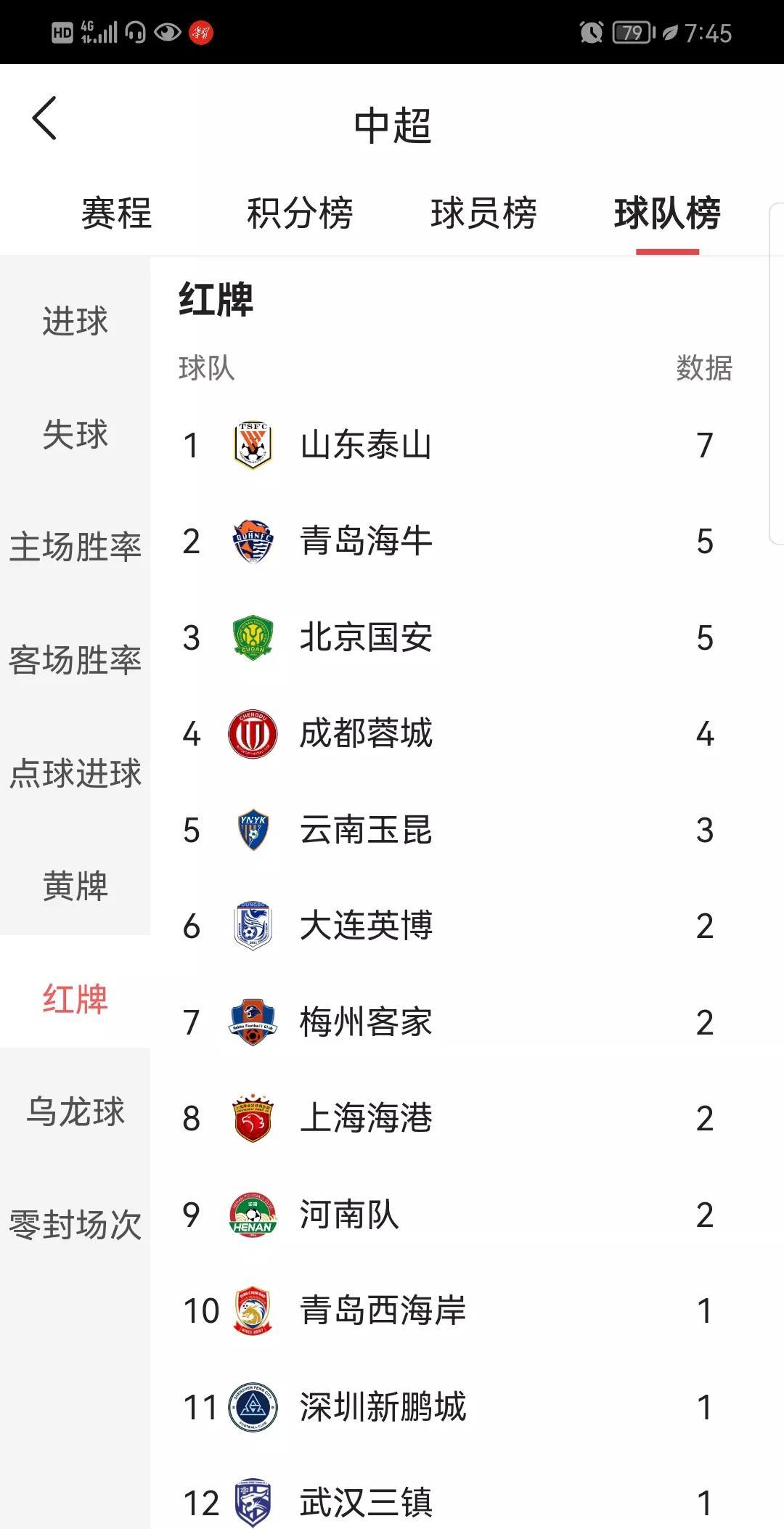Switch to the 赛程 tab
This screenshot has height=1529, width=784.
click(x=116, y=213)
